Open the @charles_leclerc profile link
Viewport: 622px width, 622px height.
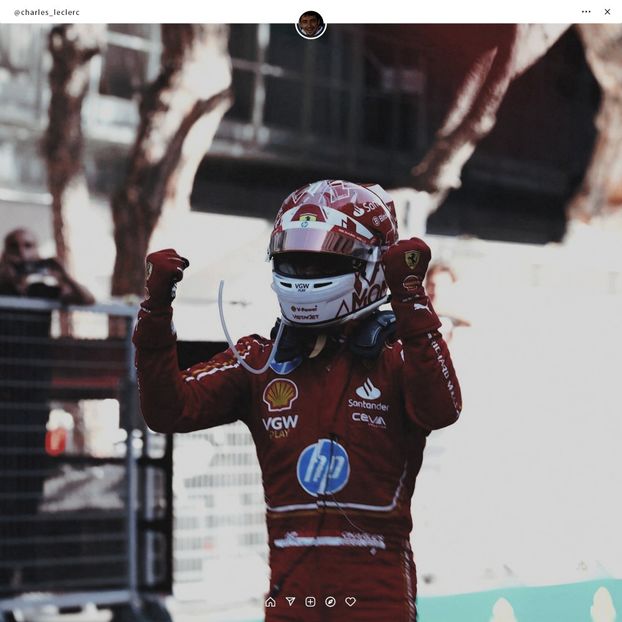click(x=47, y=12)
